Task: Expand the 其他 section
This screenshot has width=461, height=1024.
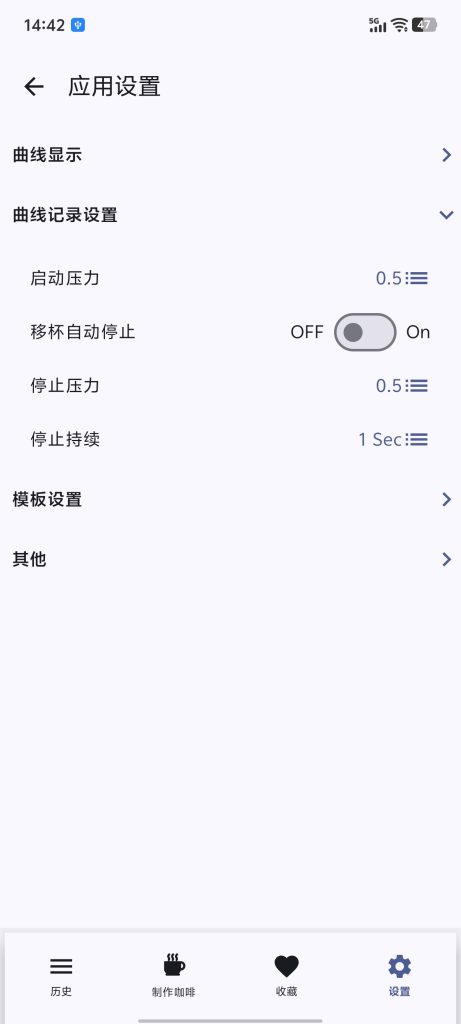Action: tap(230, 560)
